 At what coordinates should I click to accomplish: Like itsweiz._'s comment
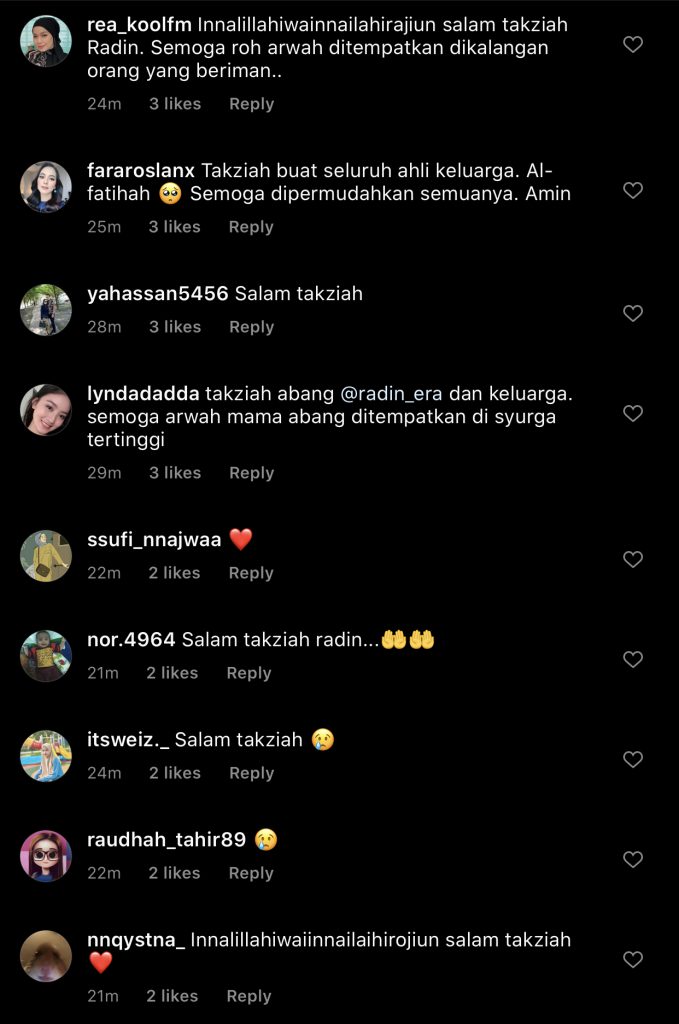coord(633,759)
